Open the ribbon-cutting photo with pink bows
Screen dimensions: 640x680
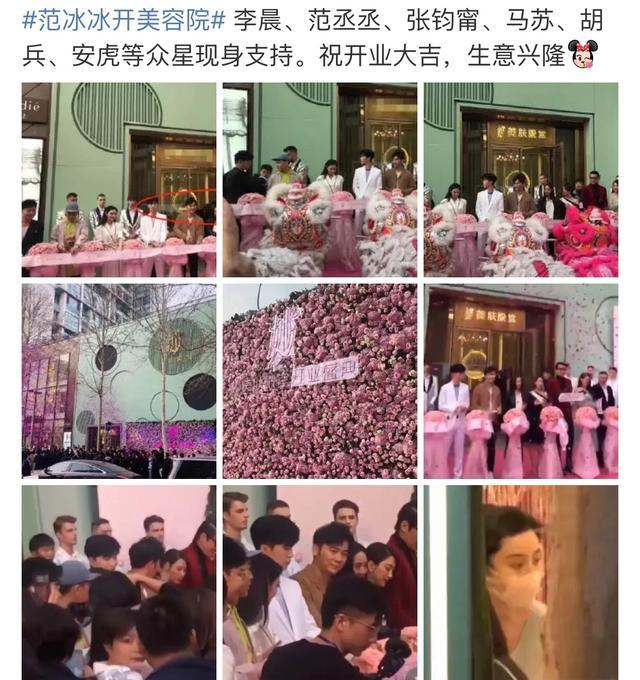point(520,381)
